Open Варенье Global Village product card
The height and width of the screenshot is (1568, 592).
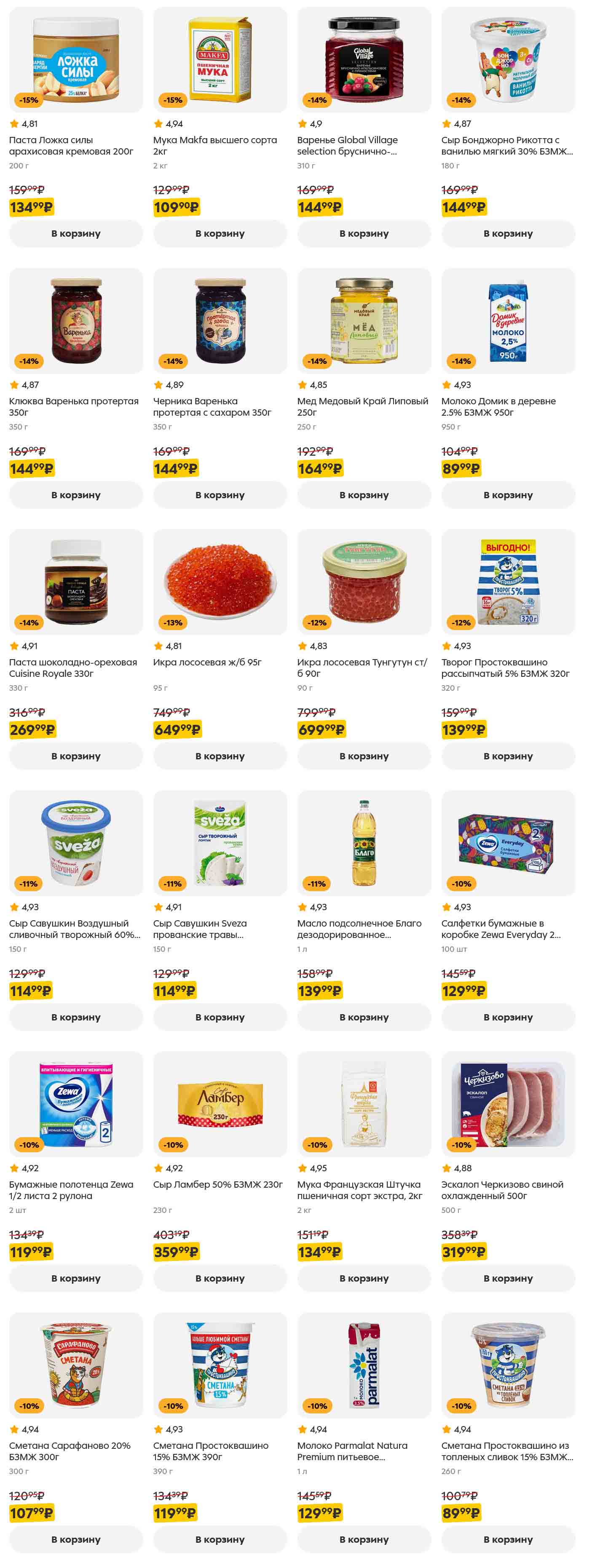click(364, 61)
